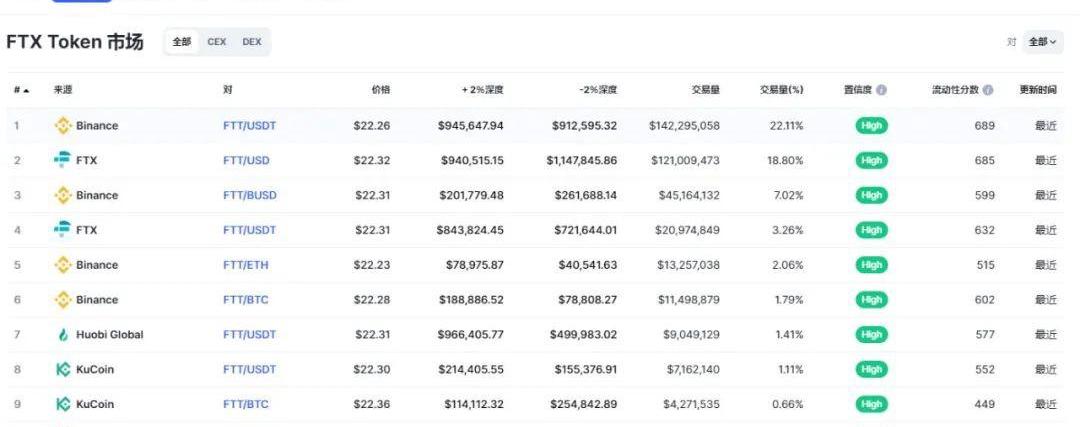Viewport: 1080px width, 427px height.
Task: Open FTT/BTC pair on Binance row 6
Action: (245, 300)
